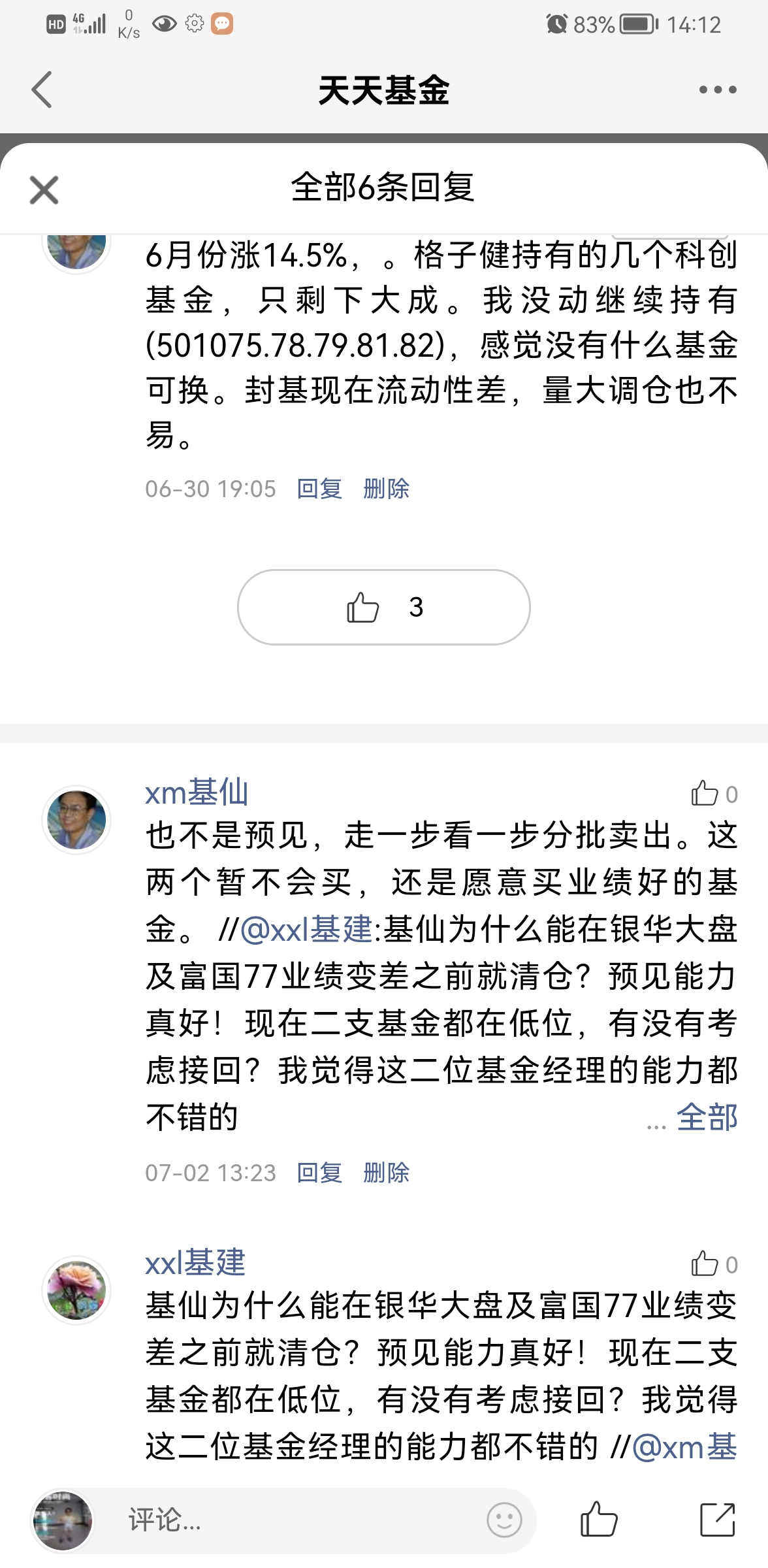
Task: Like xm基仙's reply
Action: pos(713,794)
